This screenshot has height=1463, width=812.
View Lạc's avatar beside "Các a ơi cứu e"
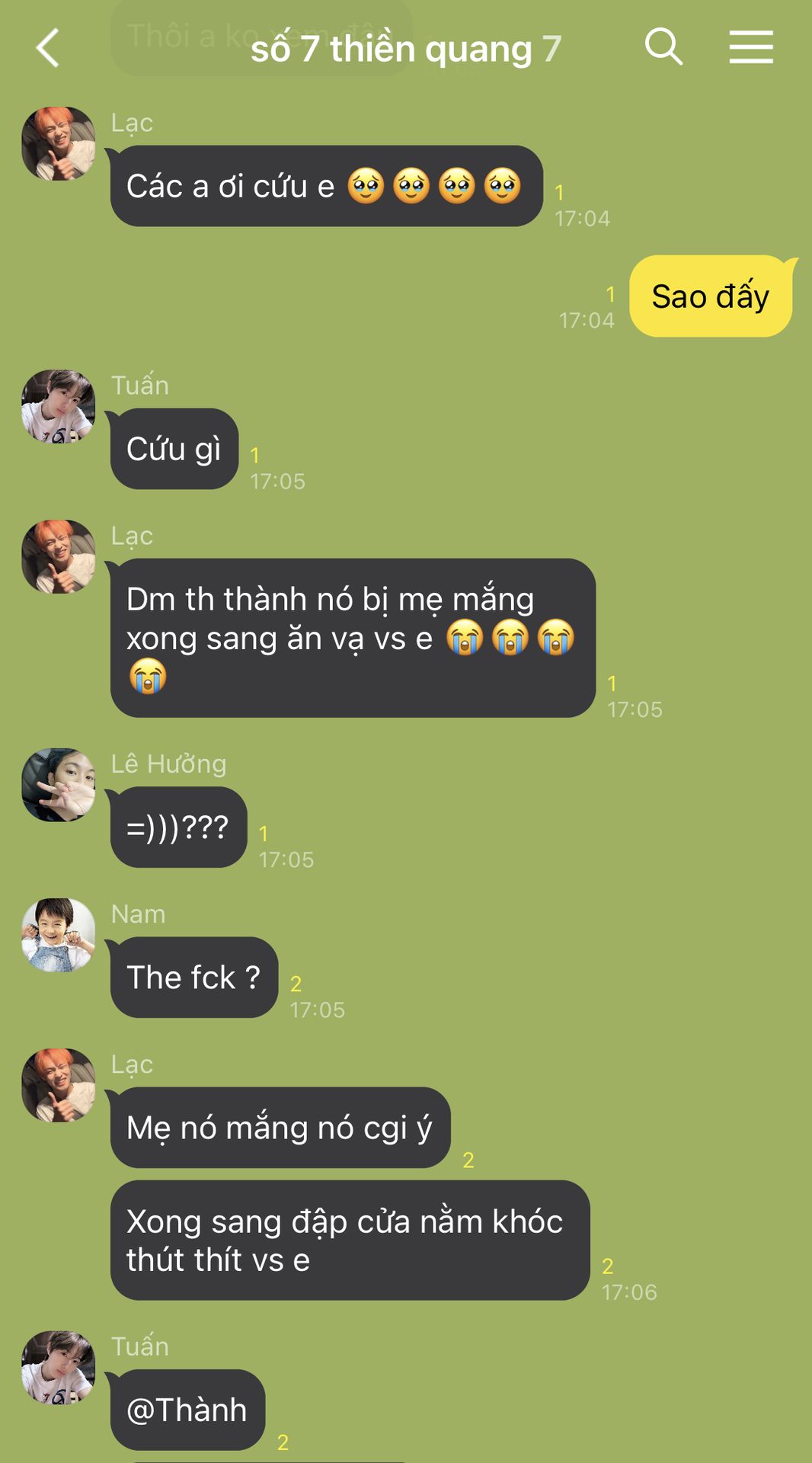(x=59, y=143)
